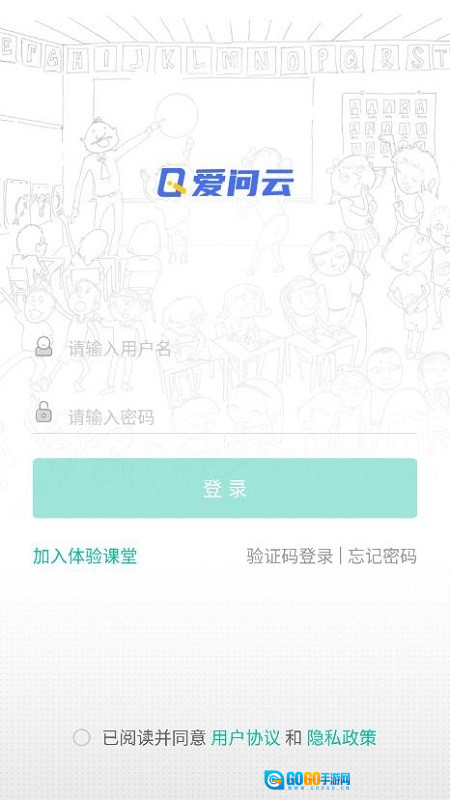Open the 用户协议 user agreement
Image resolution: width=450 pixels, height=800 pixels.
click(x=245, y=738)
